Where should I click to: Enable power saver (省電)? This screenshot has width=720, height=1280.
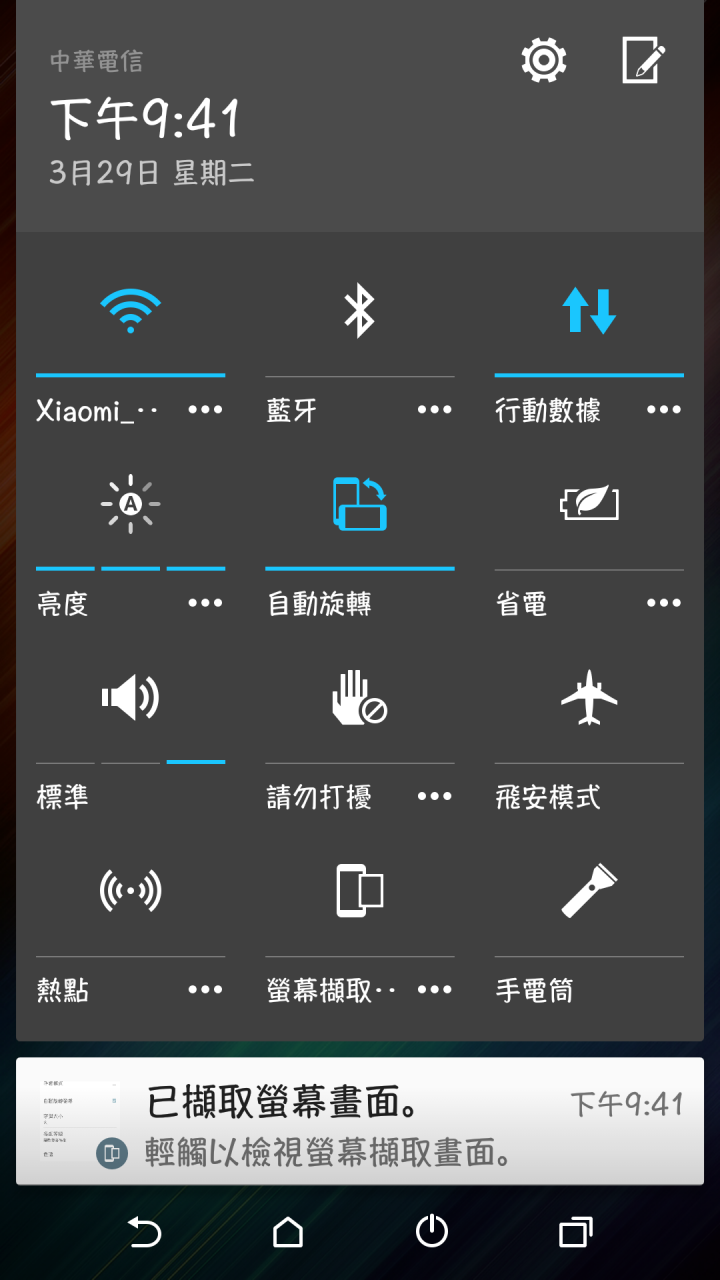click(x=589, y=503)
